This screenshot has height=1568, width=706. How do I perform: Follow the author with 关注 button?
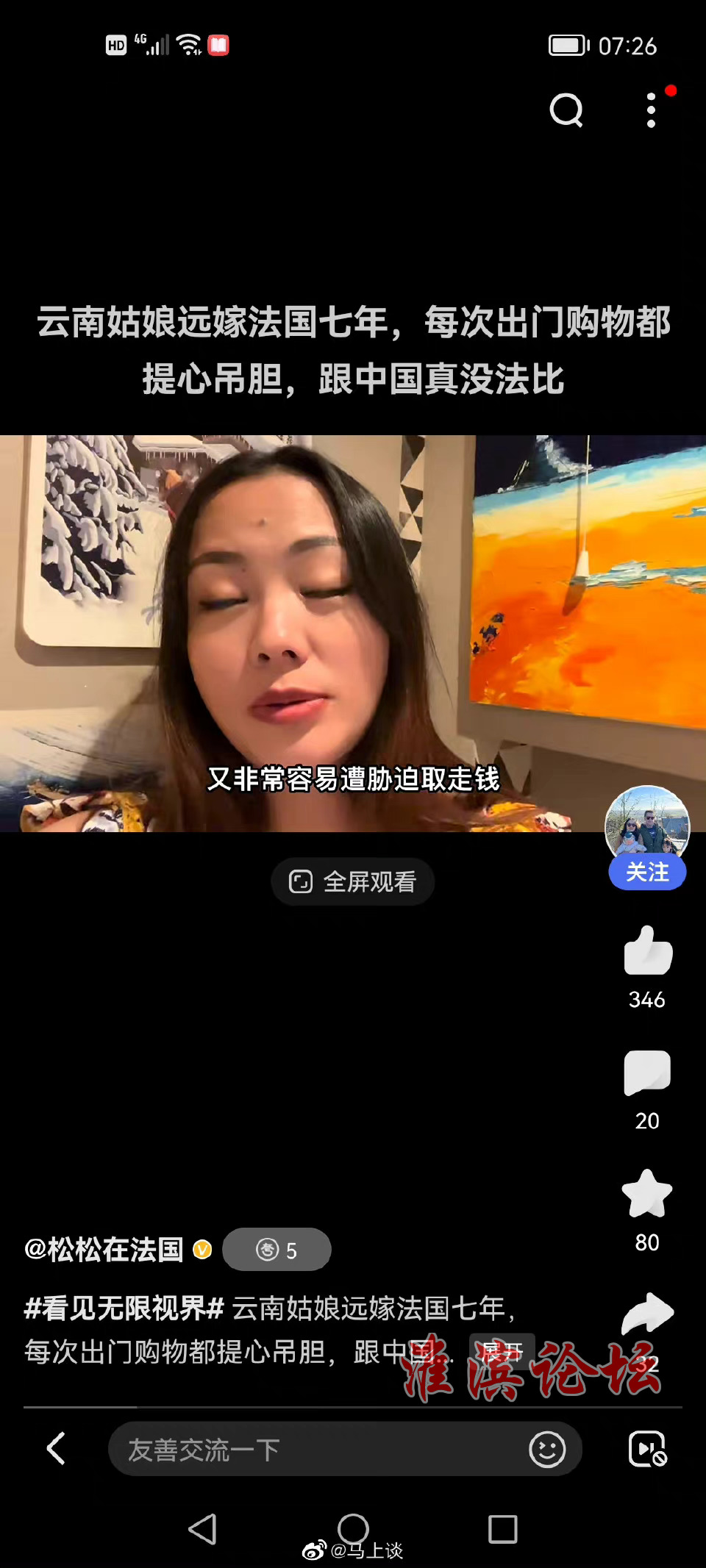pyautogui.click(x=647, y=873)
